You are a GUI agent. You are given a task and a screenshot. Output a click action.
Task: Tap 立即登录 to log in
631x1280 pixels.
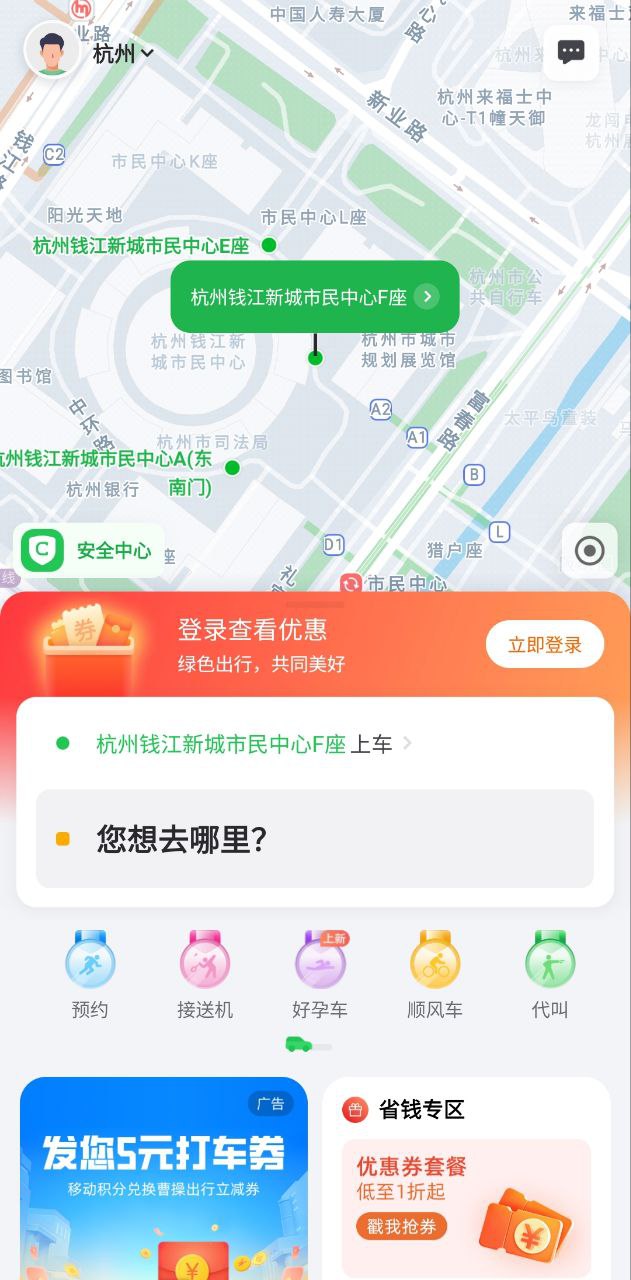(544, 645)
